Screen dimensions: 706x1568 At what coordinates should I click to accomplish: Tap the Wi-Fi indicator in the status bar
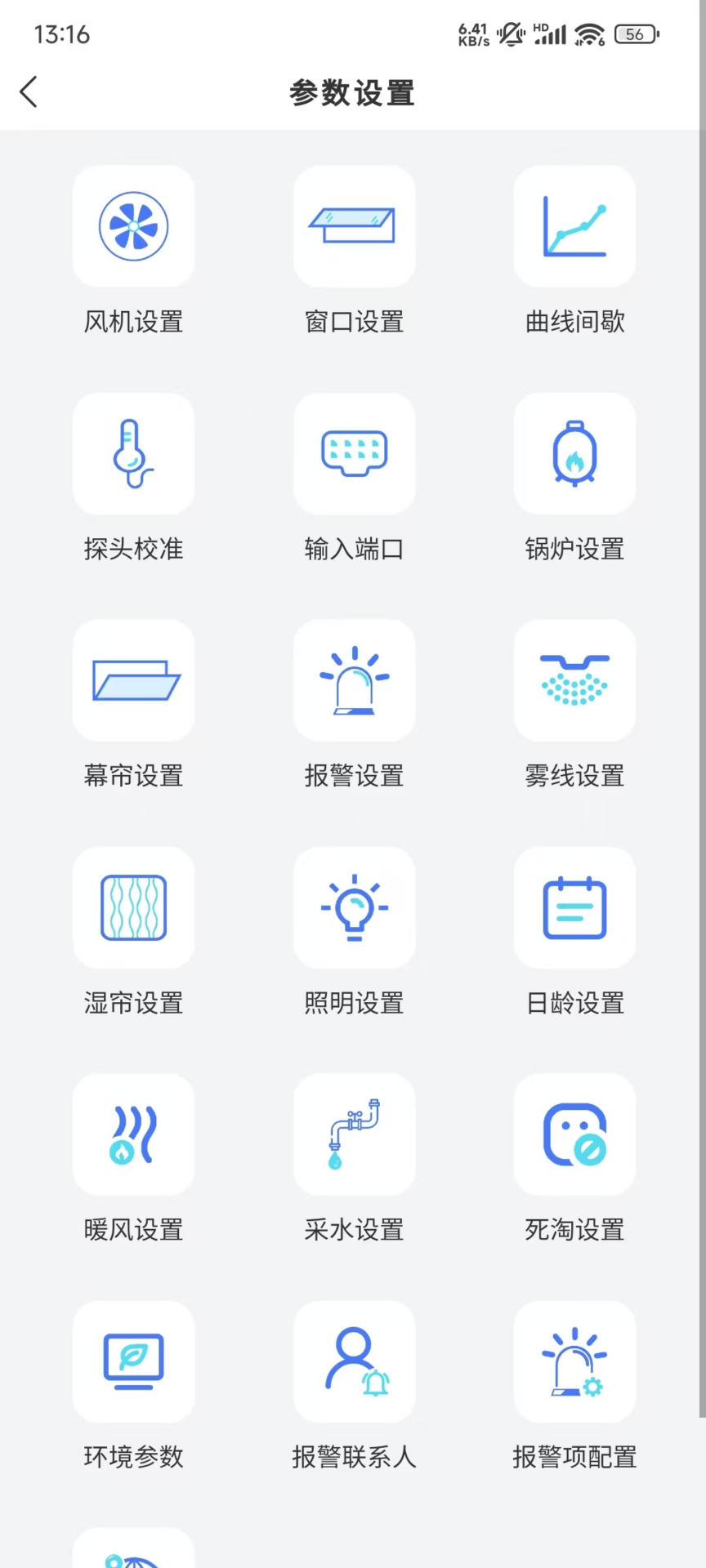[589, 34]
